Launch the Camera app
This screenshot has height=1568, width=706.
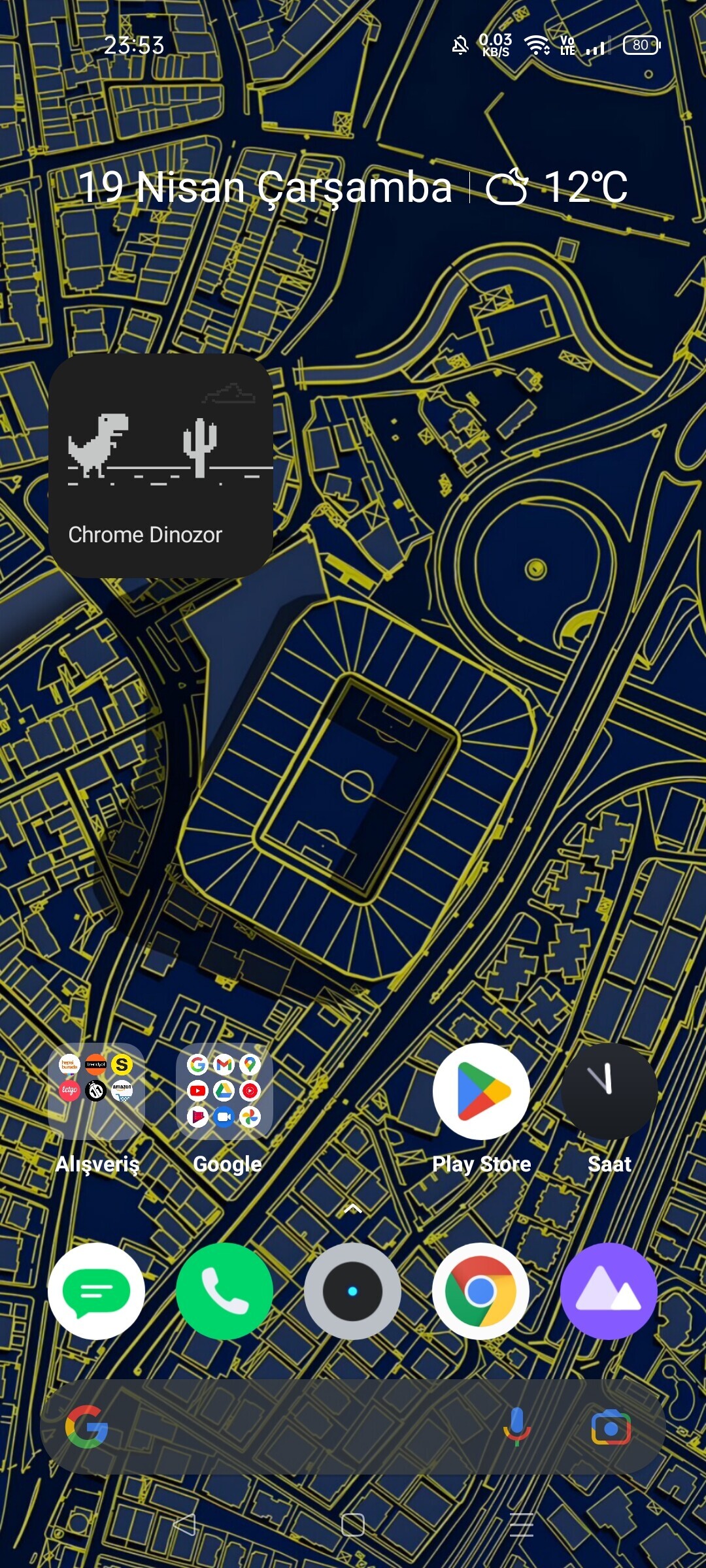(x=352, y=1290)
